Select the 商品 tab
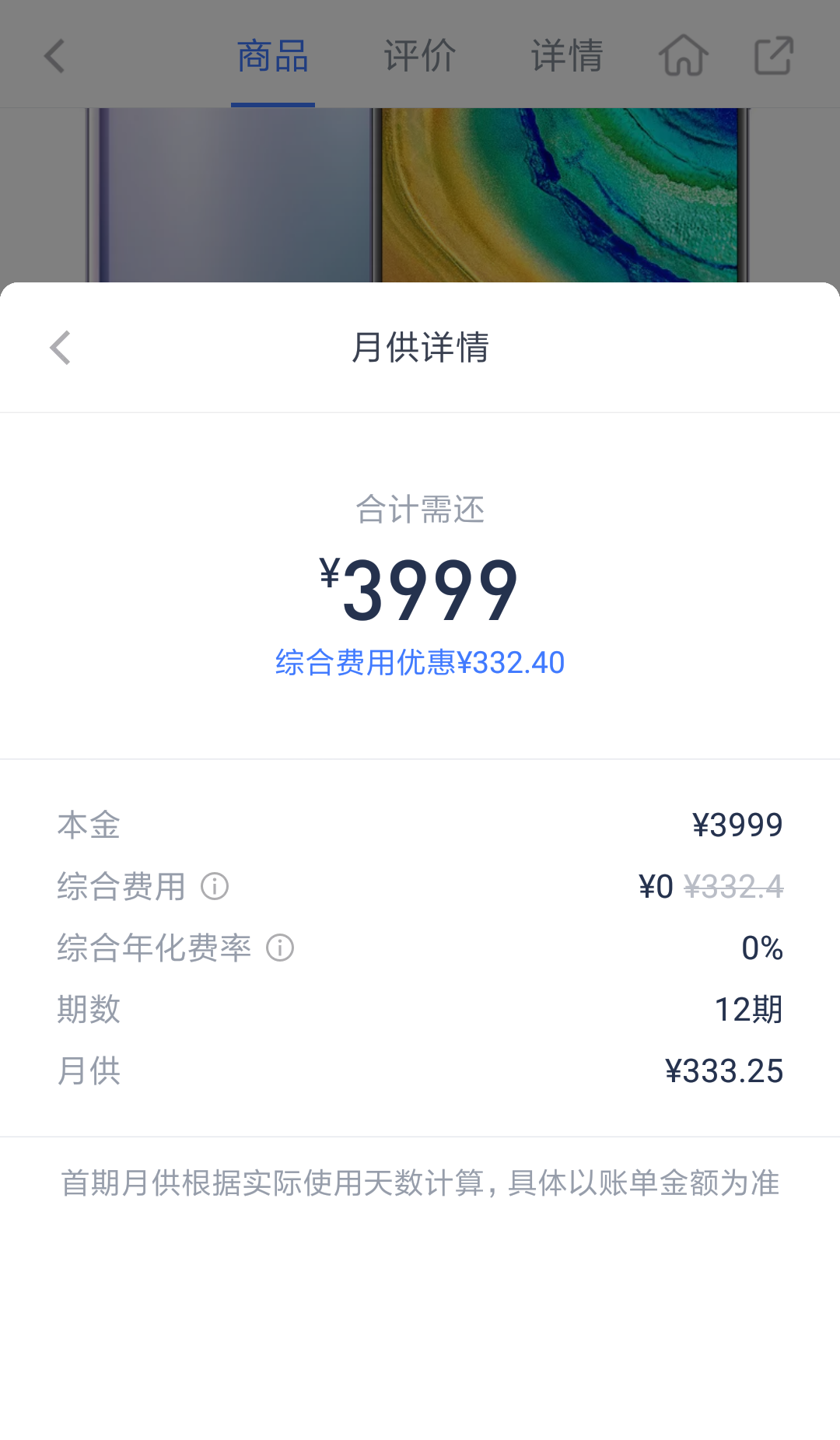Viewport: 840px width, 1440px height. [x=274, y=54]
